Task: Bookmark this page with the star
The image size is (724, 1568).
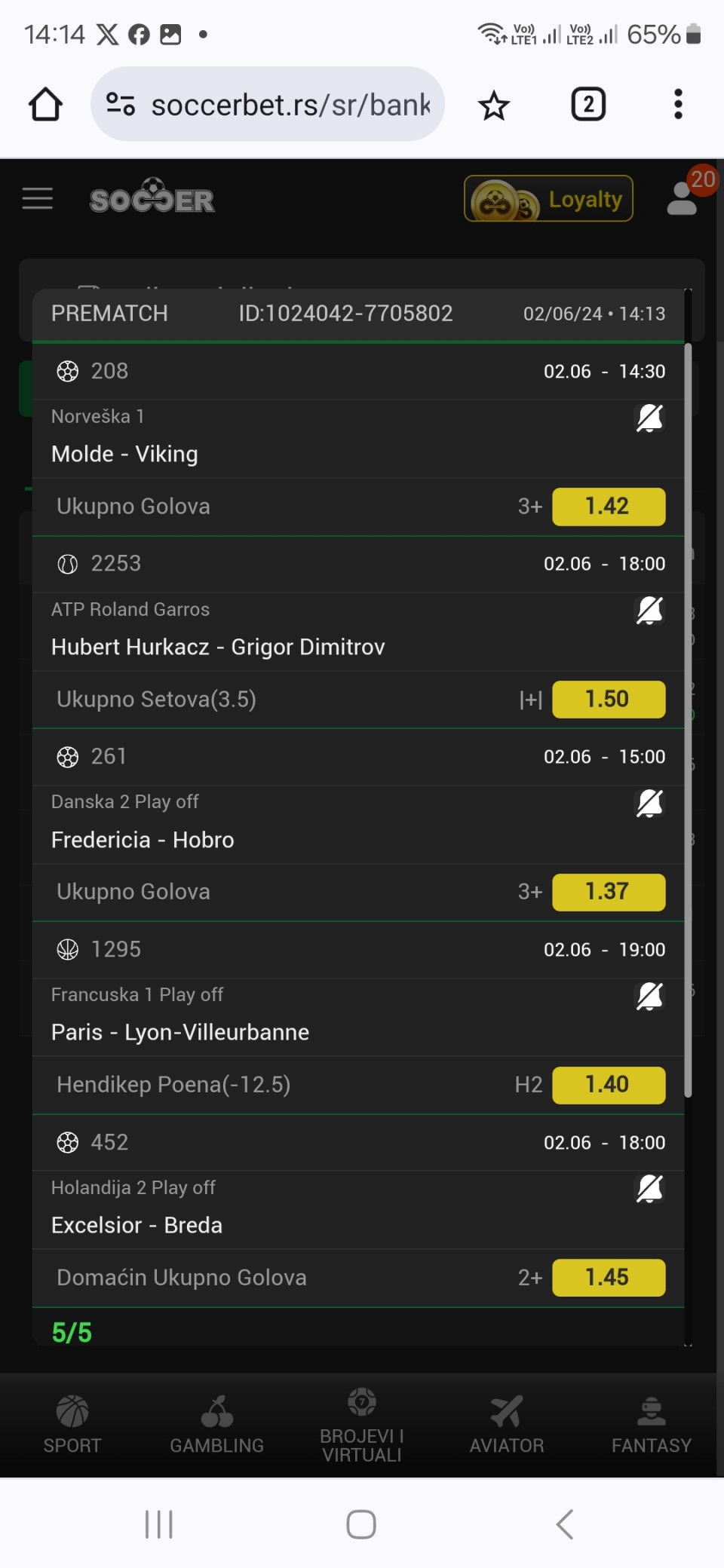Action: pyautogui.click(x=494, y=105)
